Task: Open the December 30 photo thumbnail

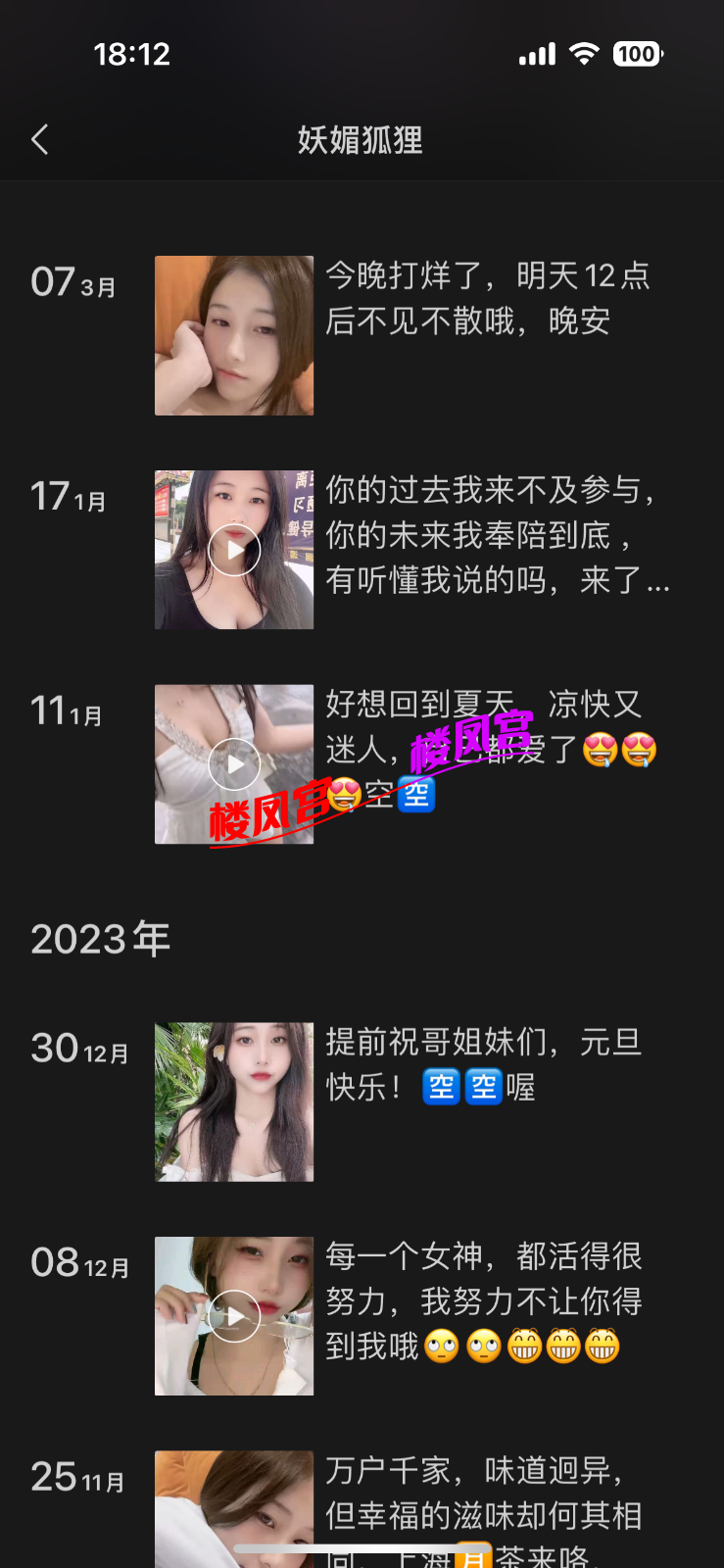Action: click(x=233, y=1100)
